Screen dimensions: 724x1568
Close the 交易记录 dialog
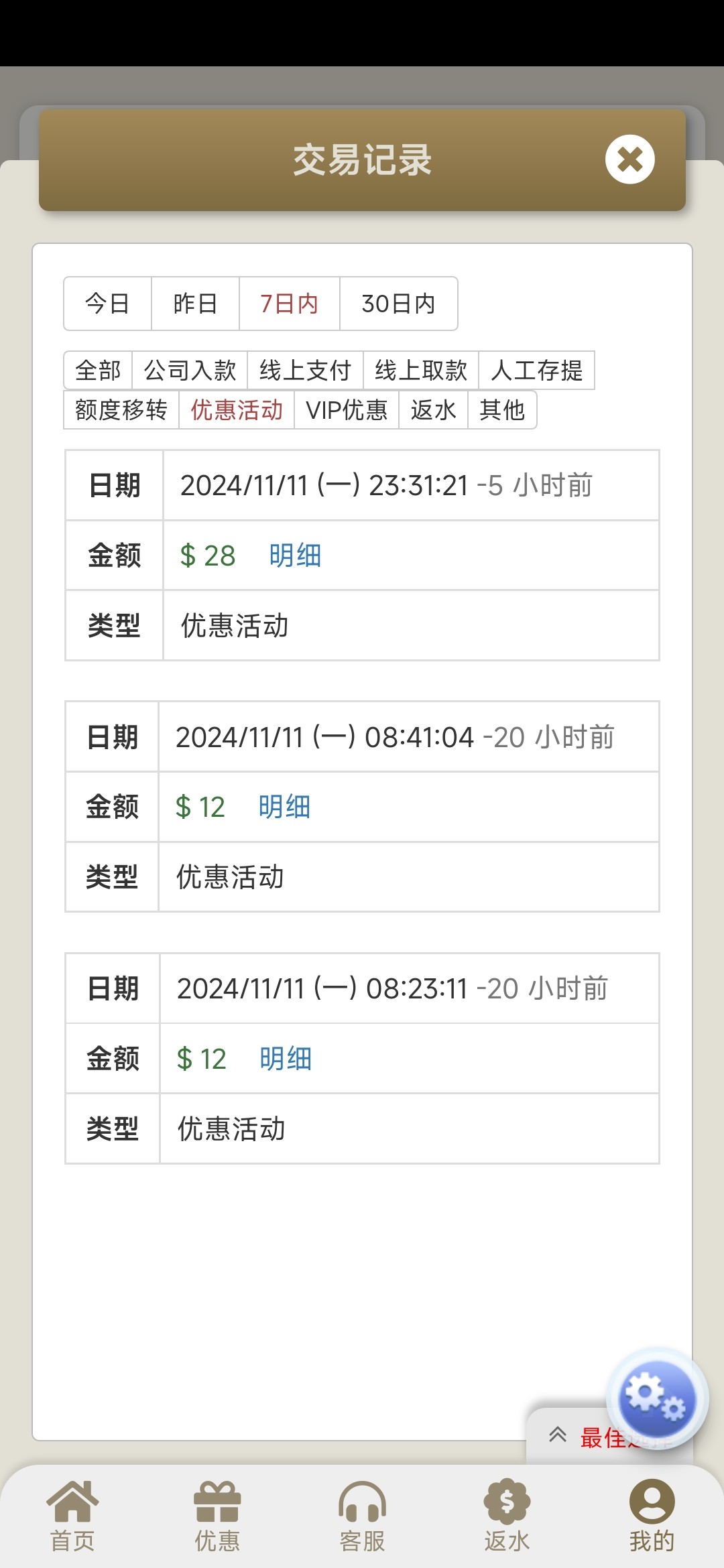click(x=629, y=159)
